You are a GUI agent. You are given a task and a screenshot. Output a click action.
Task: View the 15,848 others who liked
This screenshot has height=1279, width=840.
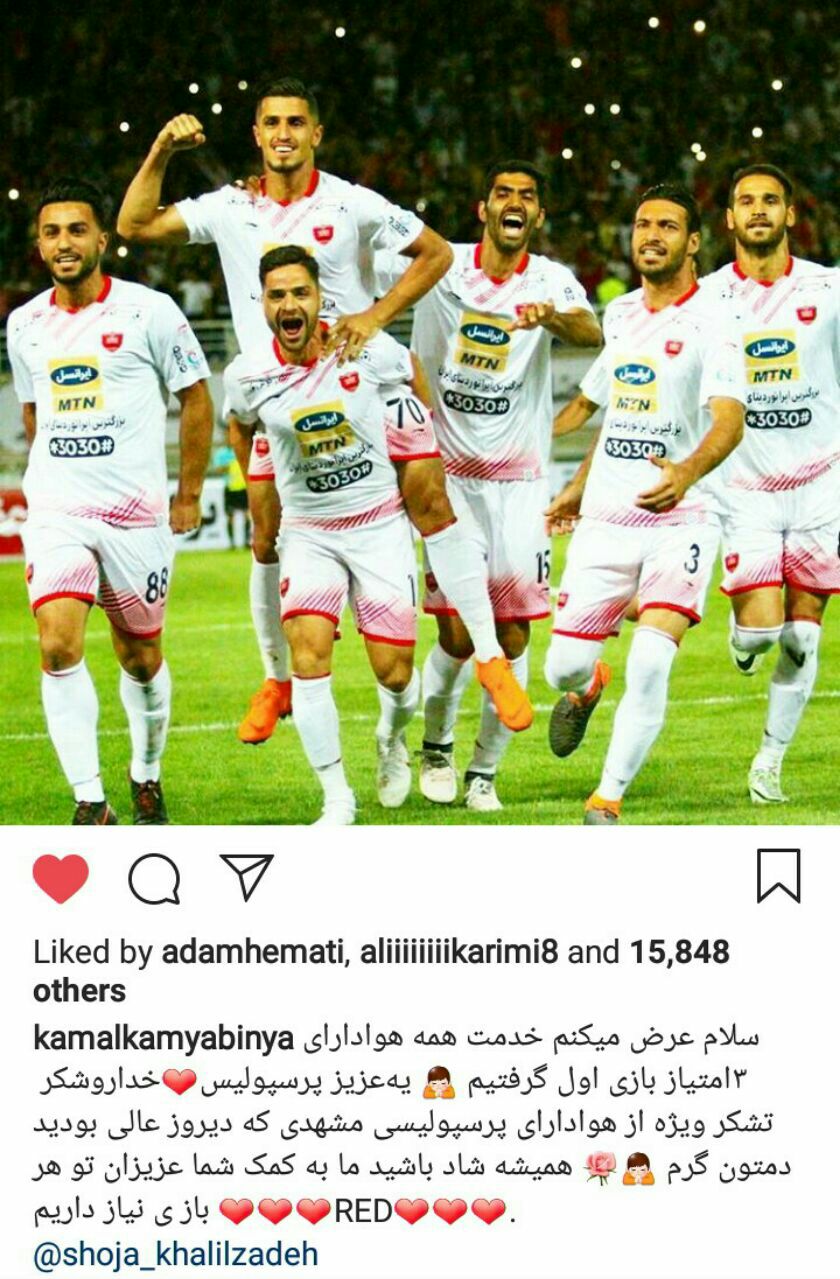coord(678,952)
